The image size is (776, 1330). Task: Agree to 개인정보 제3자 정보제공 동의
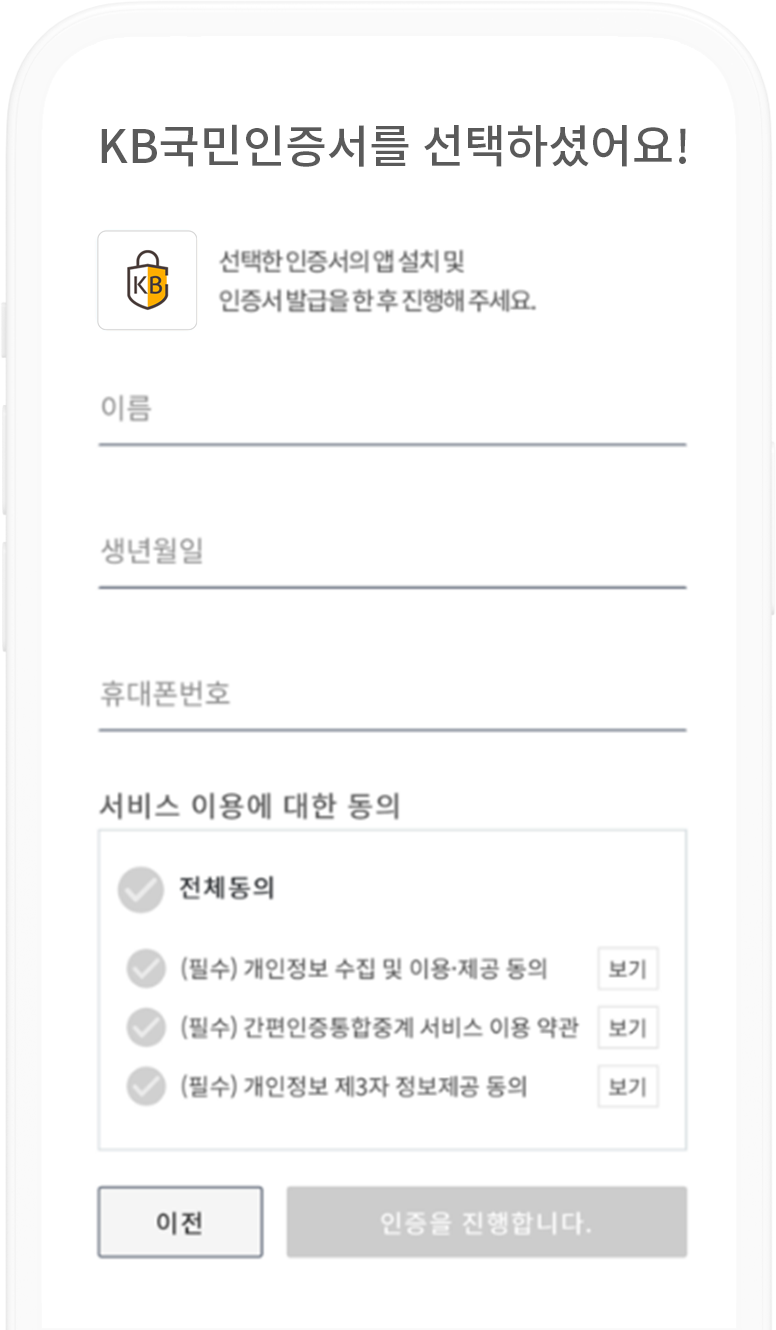146,1086
